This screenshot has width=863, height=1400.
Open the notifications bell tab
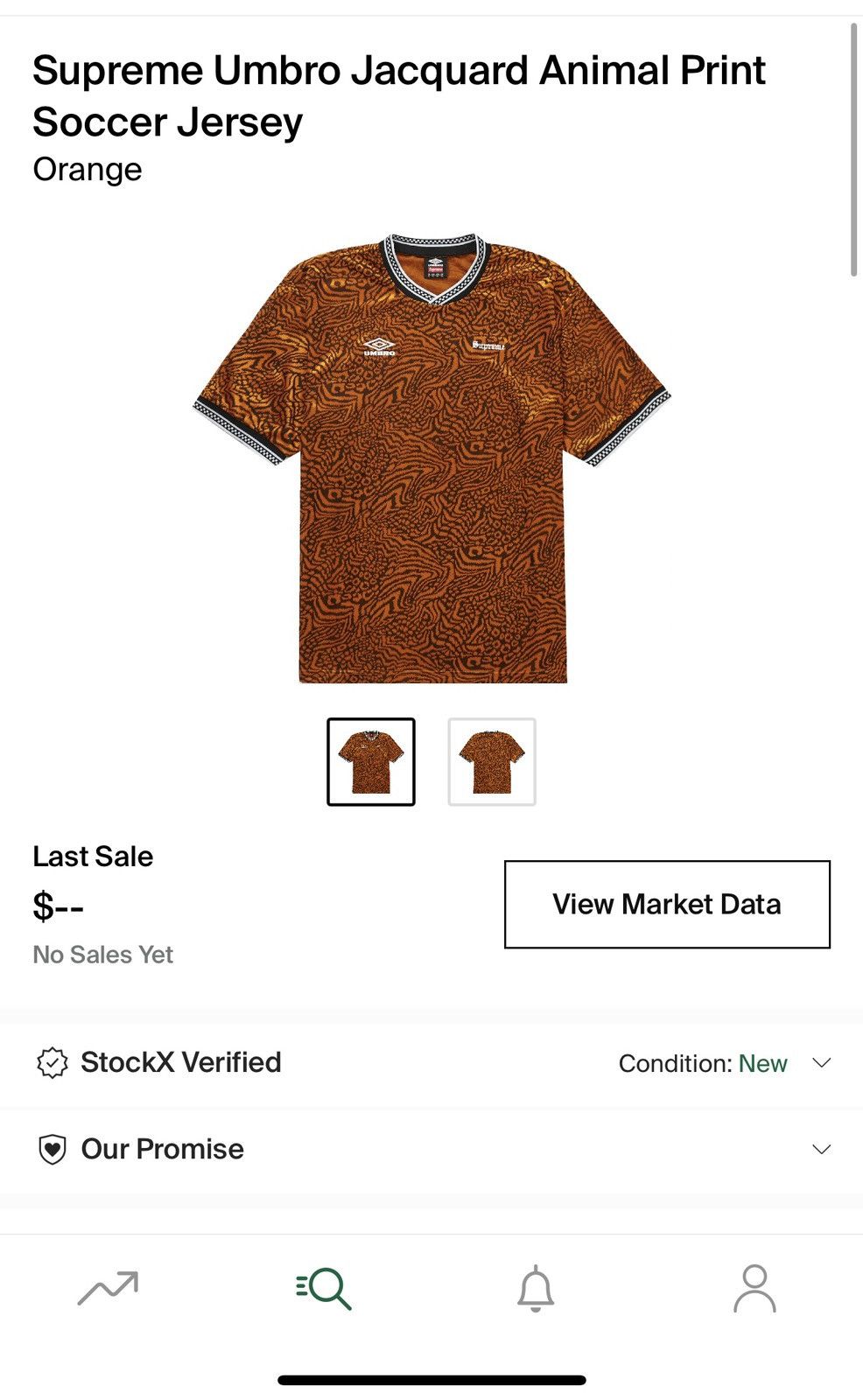click(536, 1288)
